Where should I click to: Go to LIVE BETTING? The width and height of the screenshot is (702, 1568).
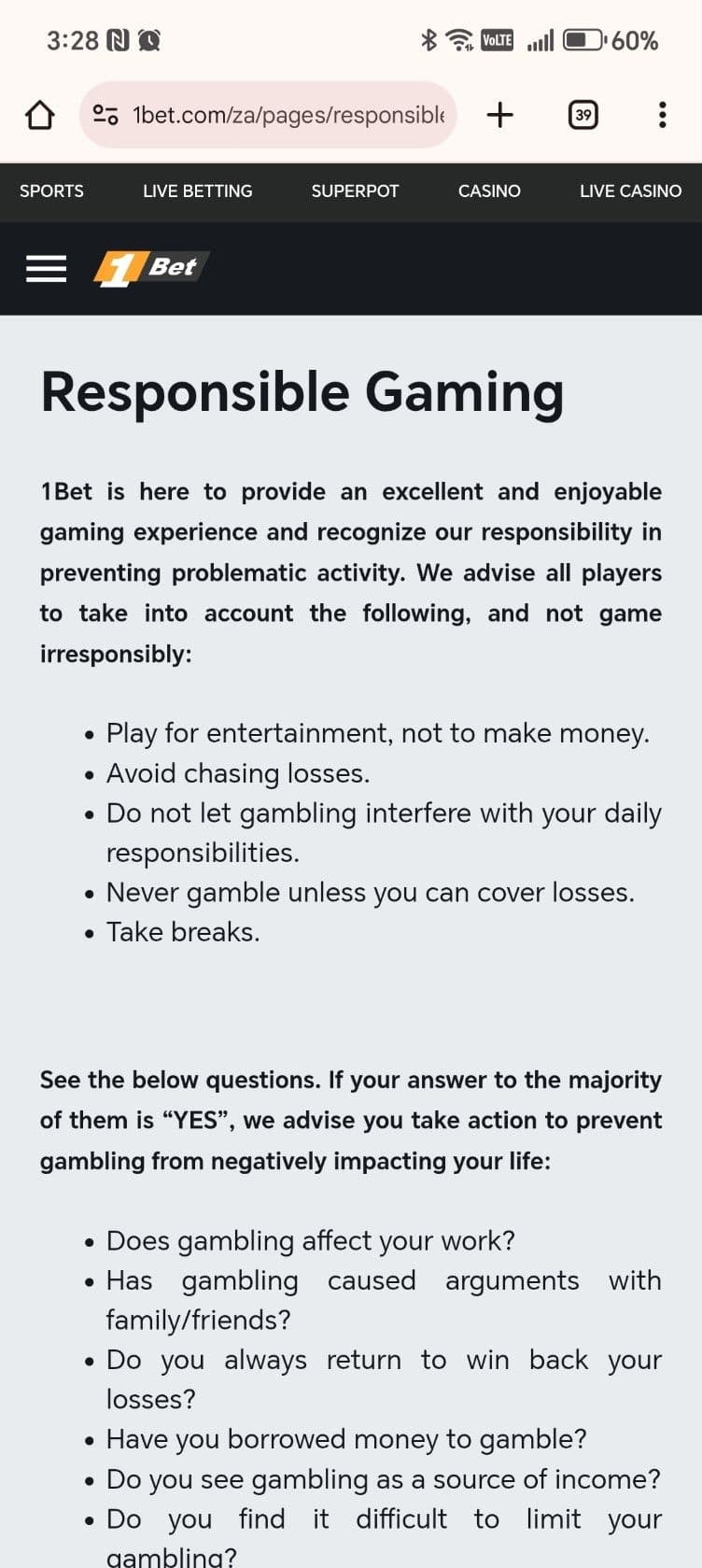point(198,191)
